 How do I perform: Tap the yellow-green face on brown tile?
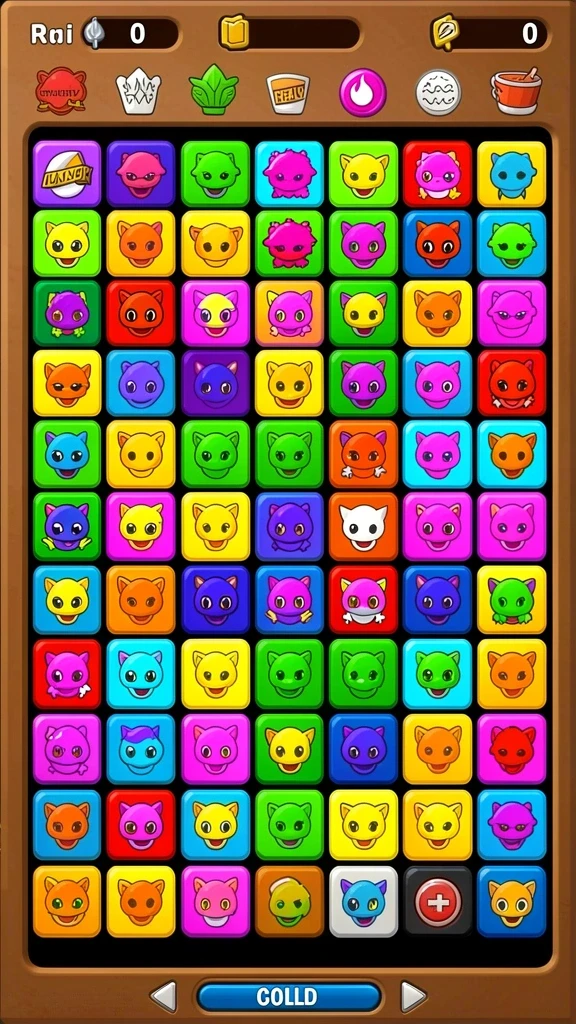coord(289,902)
